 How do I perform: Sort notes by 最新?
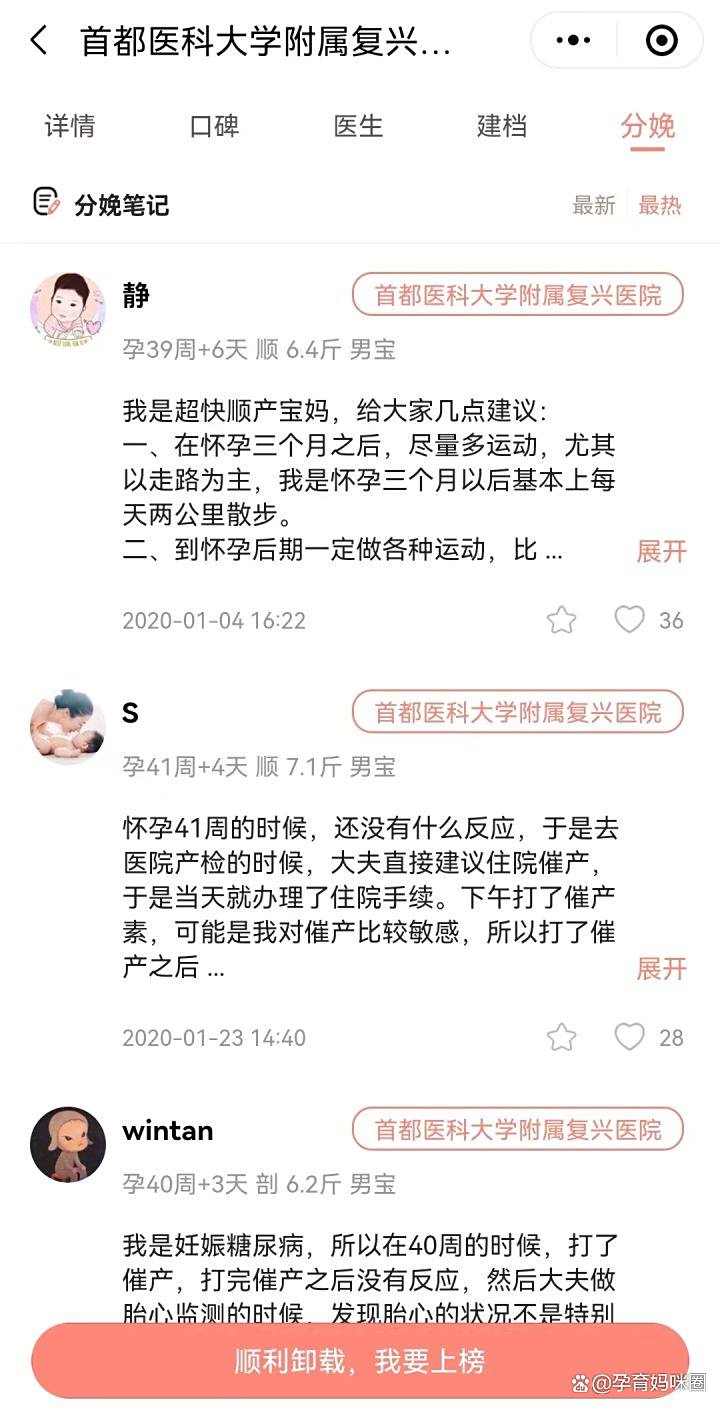click(x=594, y=205)
